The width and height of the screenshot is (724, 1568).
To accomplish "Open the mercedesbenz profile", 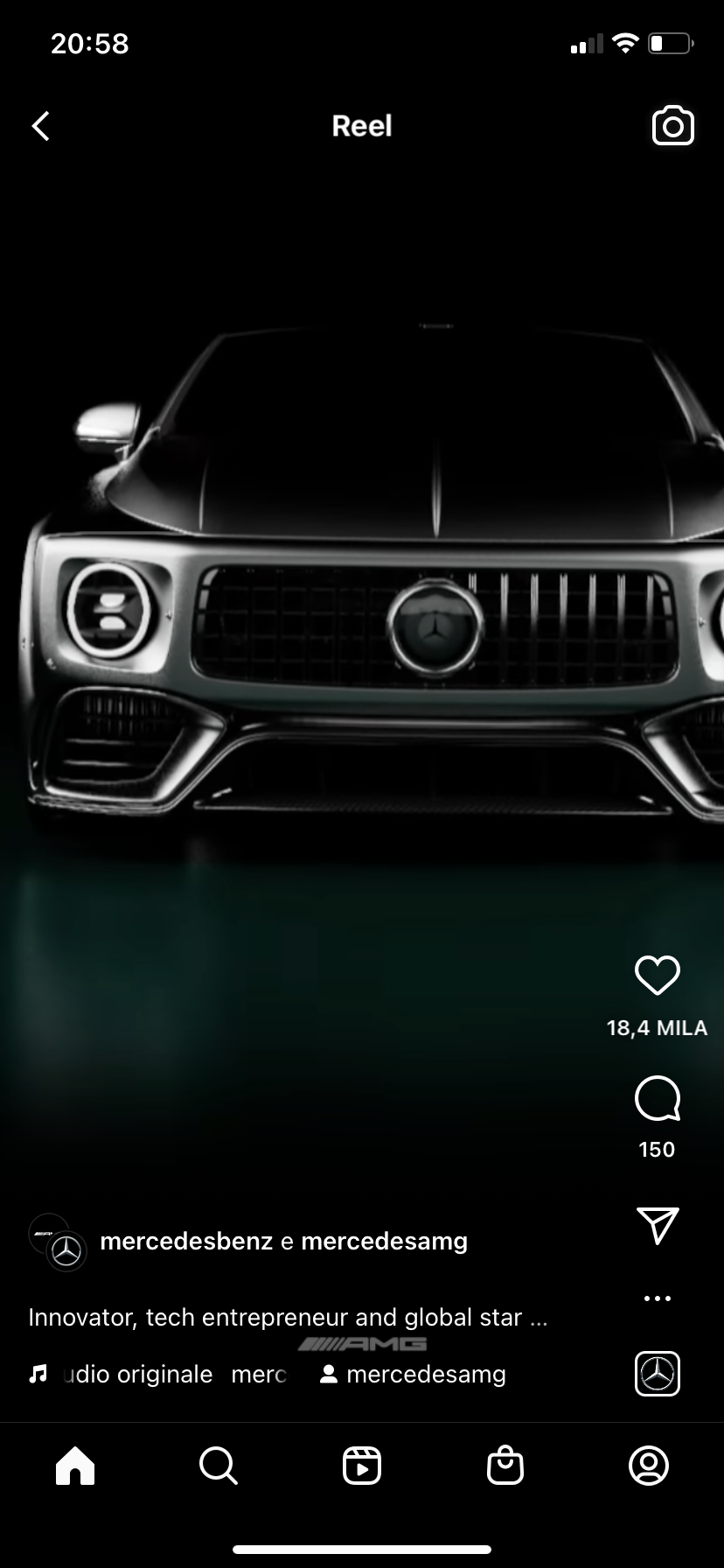I will [x=186, y=1241].
